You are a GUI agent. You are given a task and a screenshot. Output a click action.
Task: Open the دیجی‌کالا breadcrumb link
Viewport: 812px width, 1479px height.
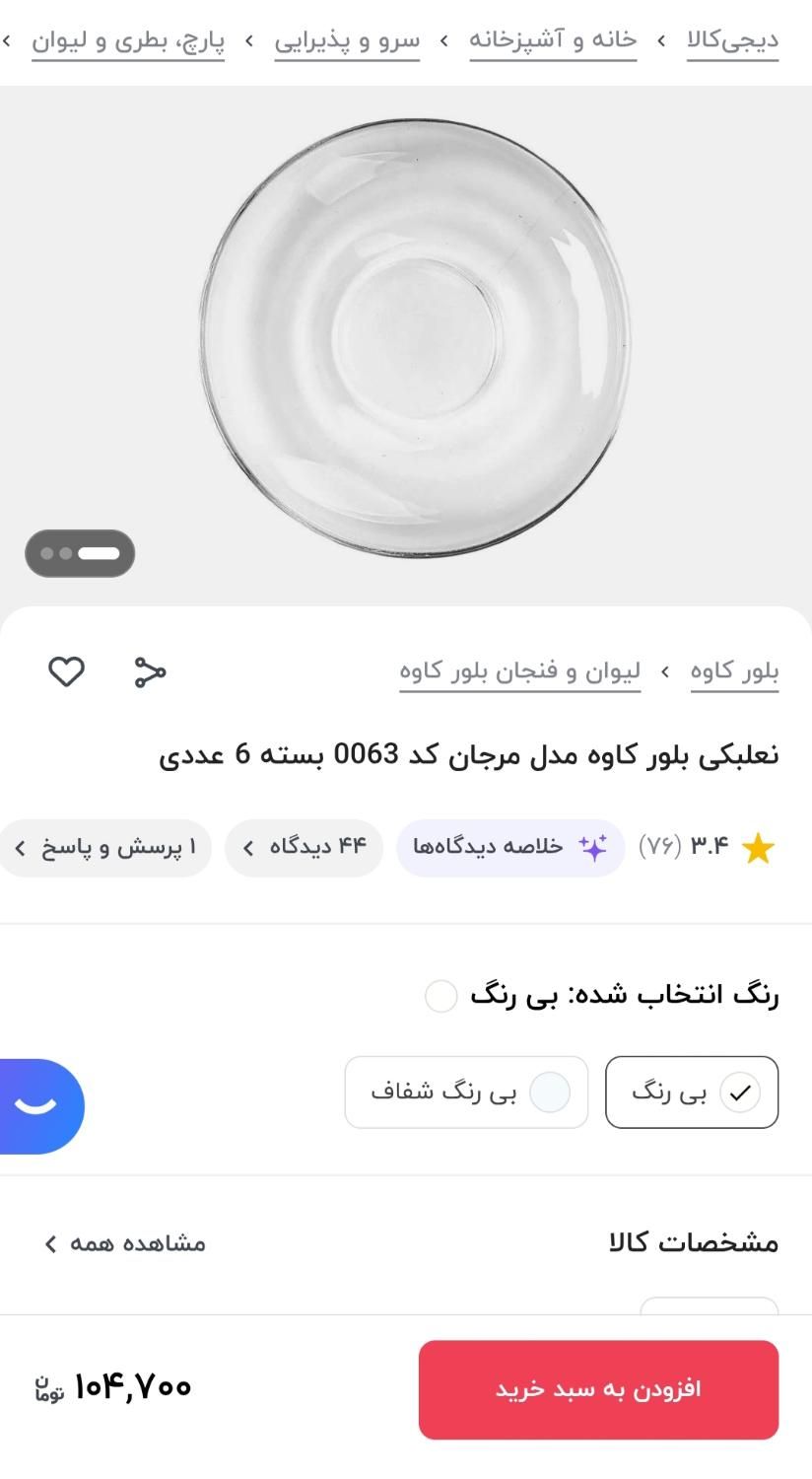coord(732,40)
